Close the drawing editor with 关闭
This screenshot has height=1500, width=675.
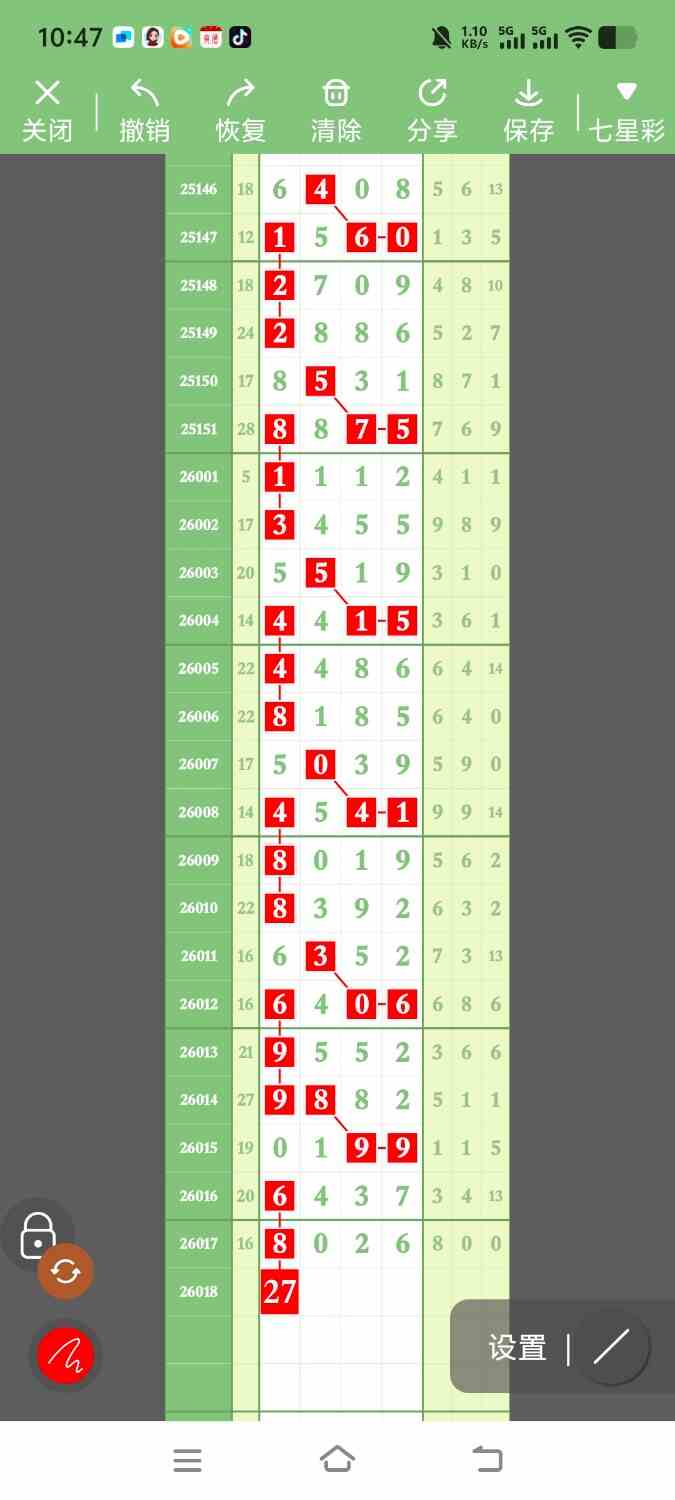tap(47, 111)
